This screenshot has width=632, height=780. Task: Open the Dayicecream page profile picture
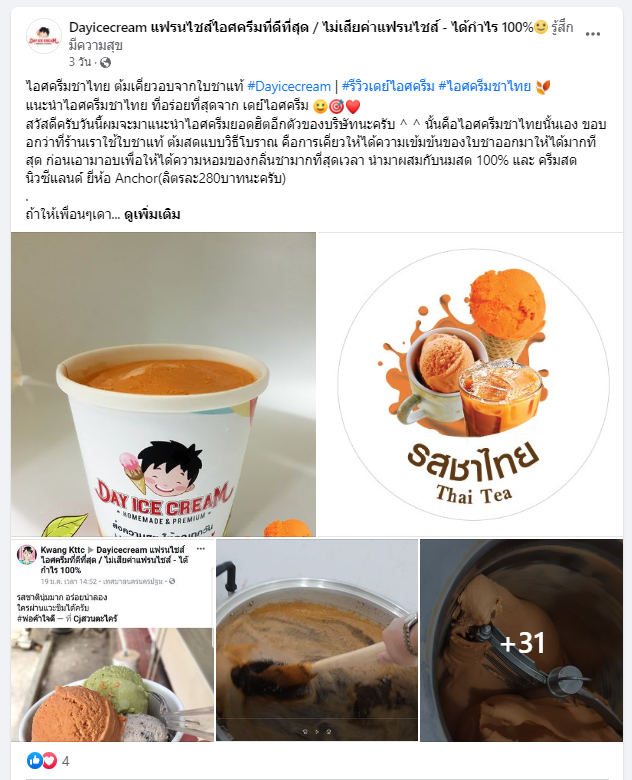coord(43,36)
